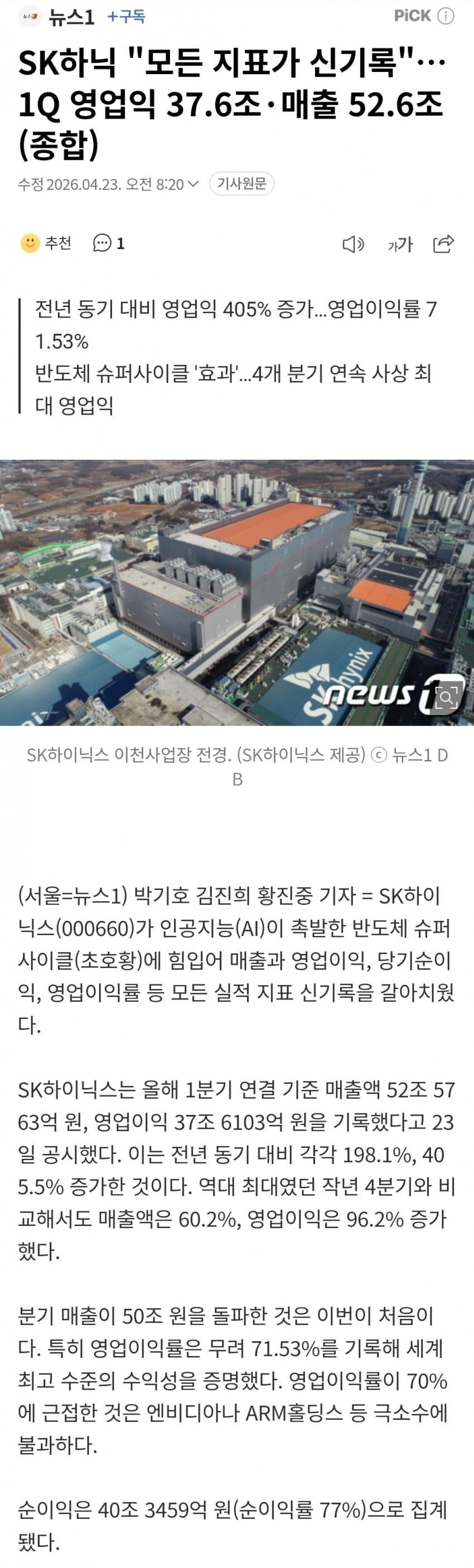This screenshot has width=474, height=1568.
Task: Listen to article with speaker icon
Action: [353, 244]
